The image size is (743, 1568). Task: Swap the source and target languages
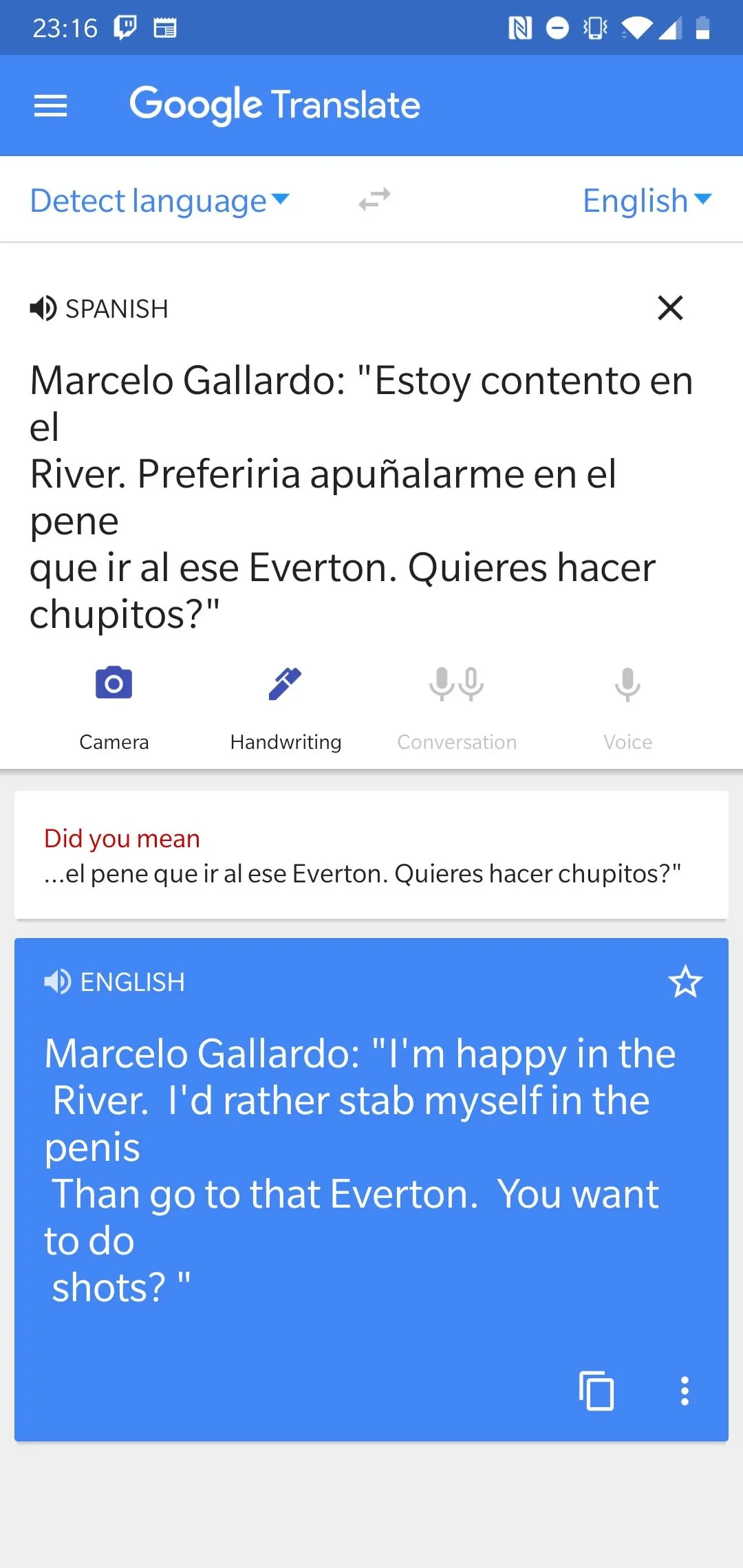374,200
